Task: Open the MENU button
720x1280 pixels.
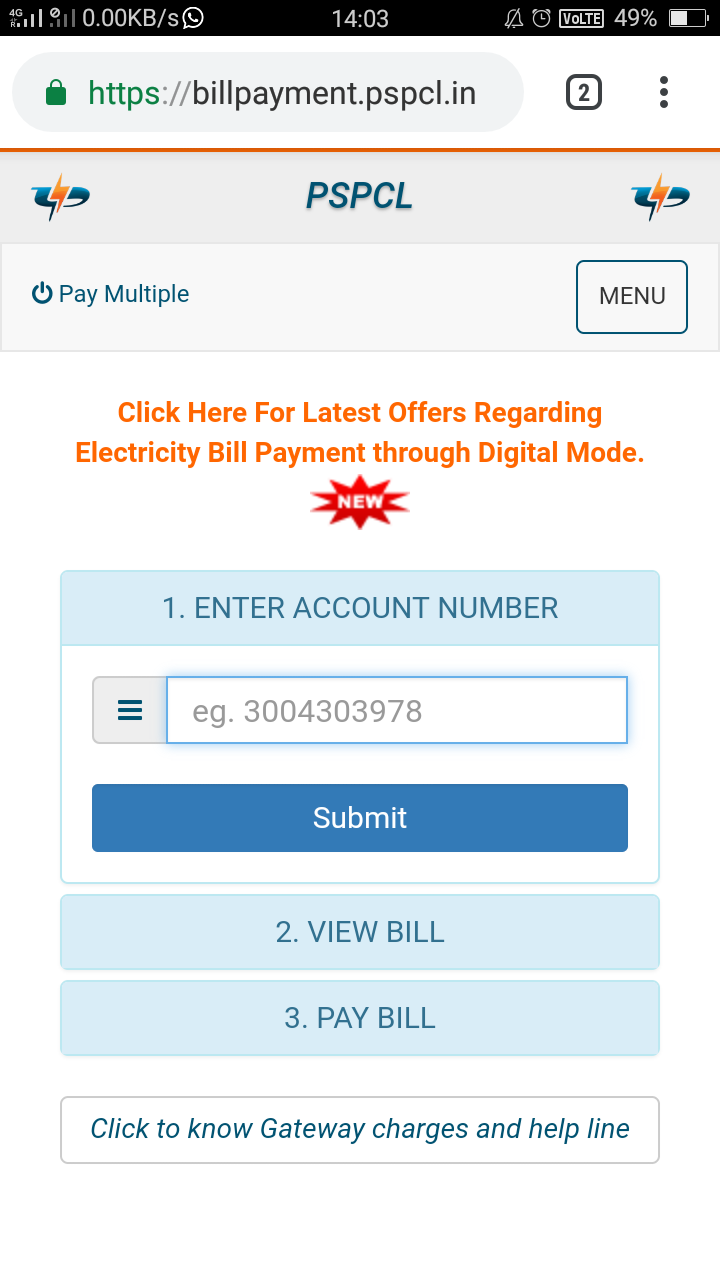Action: point(632,296)
